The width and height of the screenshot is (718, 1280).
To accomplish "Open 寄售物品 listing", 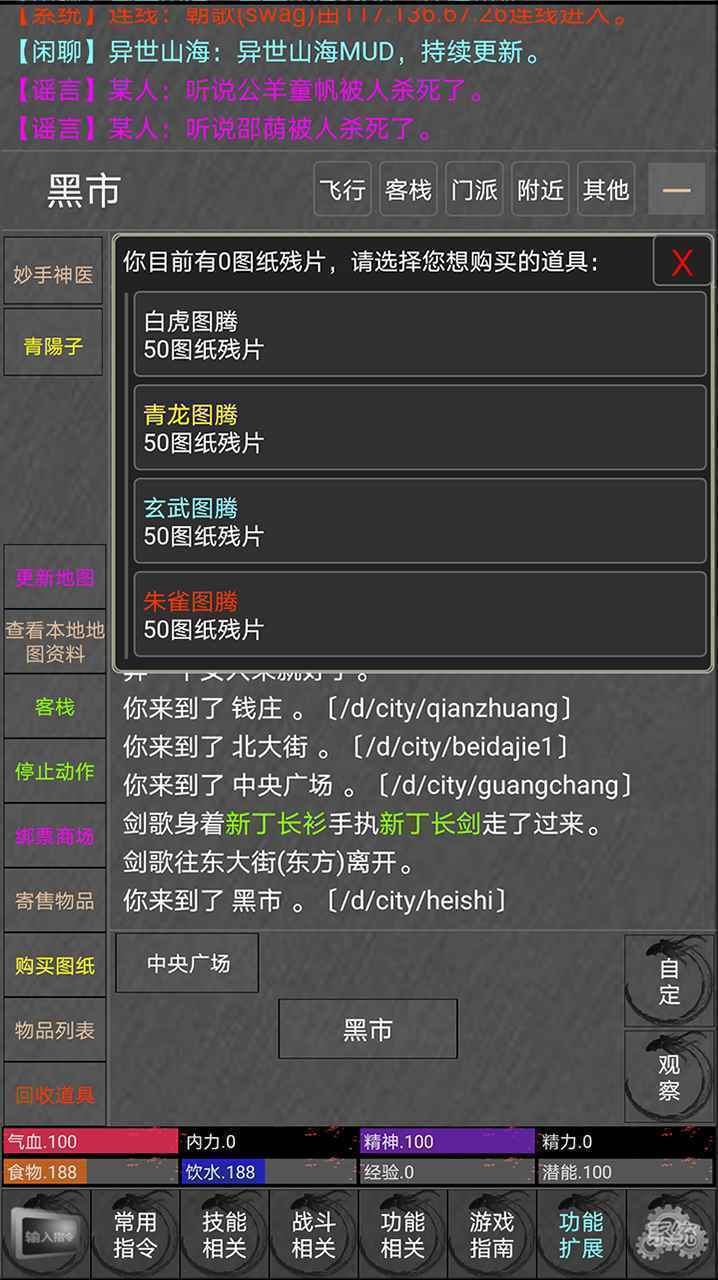I will coord(54,900).
